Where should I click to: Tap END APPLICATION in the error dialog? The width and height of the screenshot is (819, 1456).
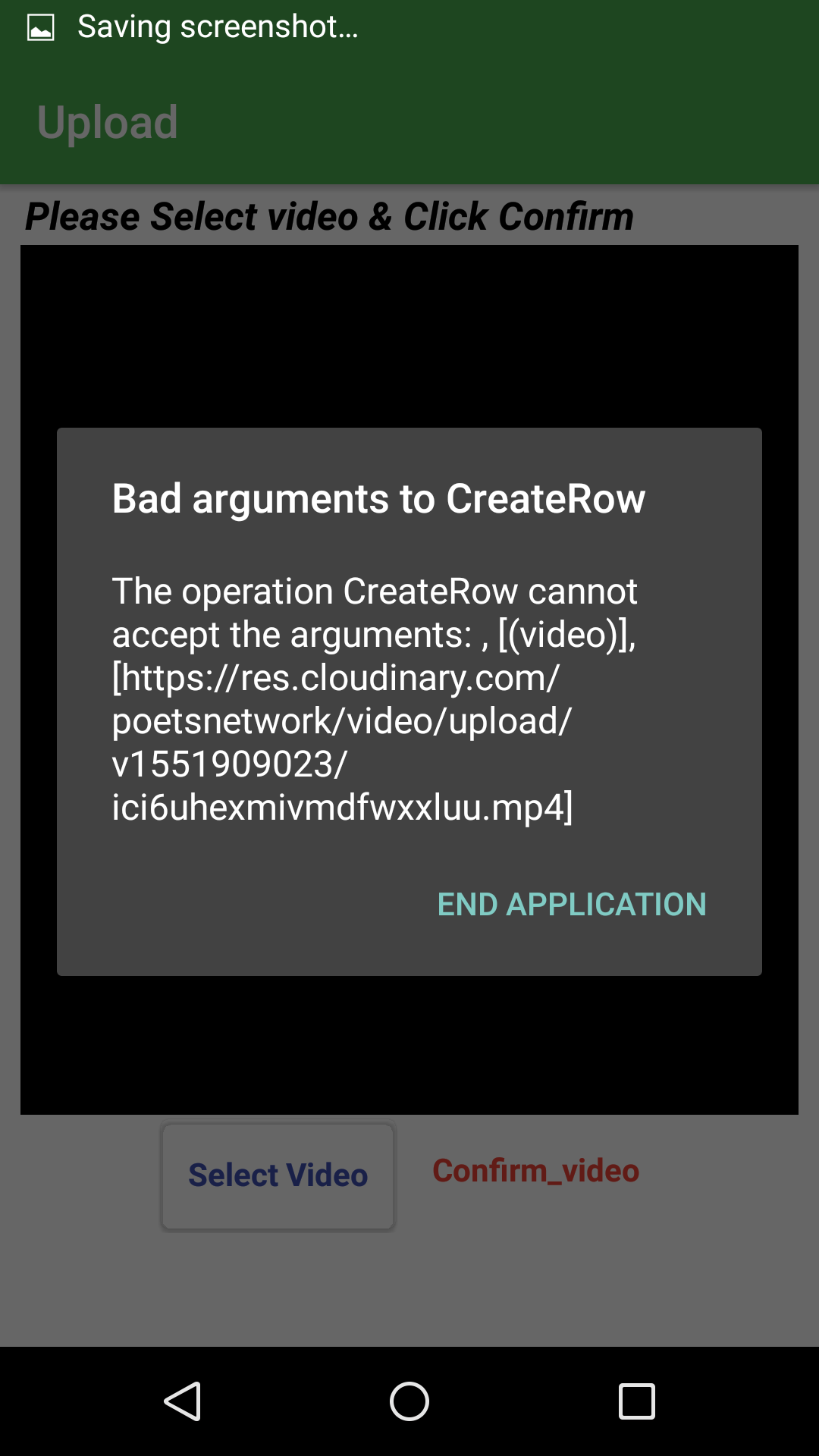tap(572, 904)
